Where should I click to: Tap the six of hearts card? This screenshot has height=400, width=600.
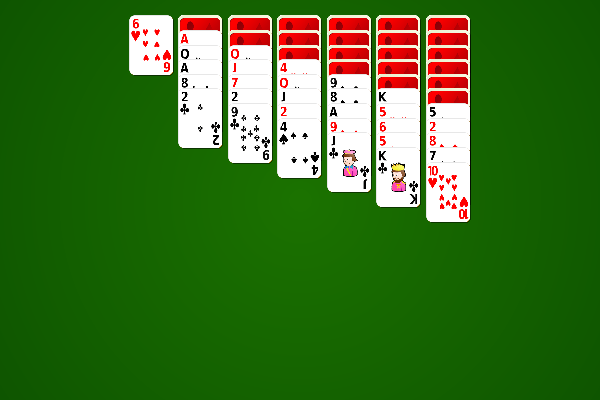(x=151, y=45)
